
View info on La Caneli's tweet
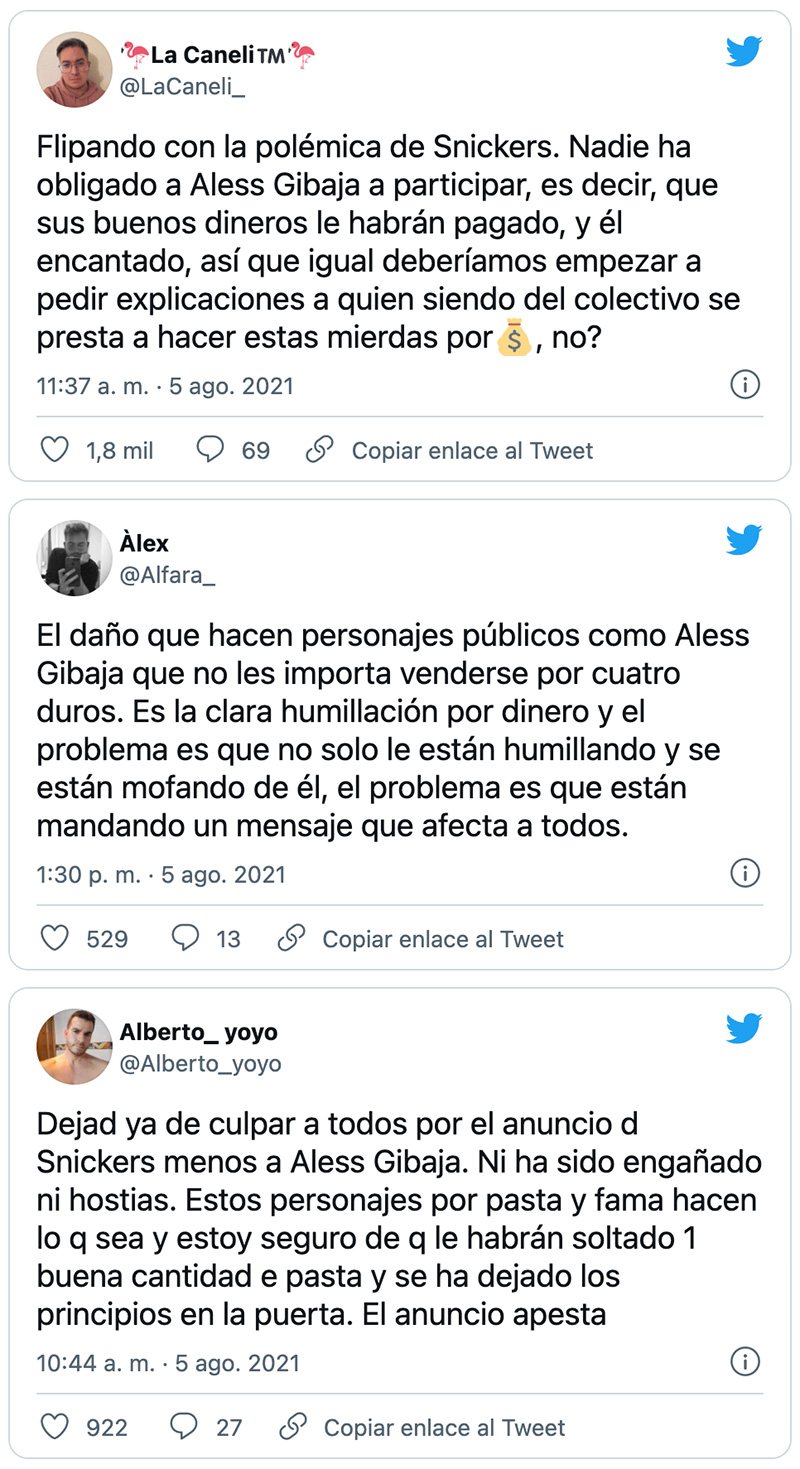click(745, 385)
